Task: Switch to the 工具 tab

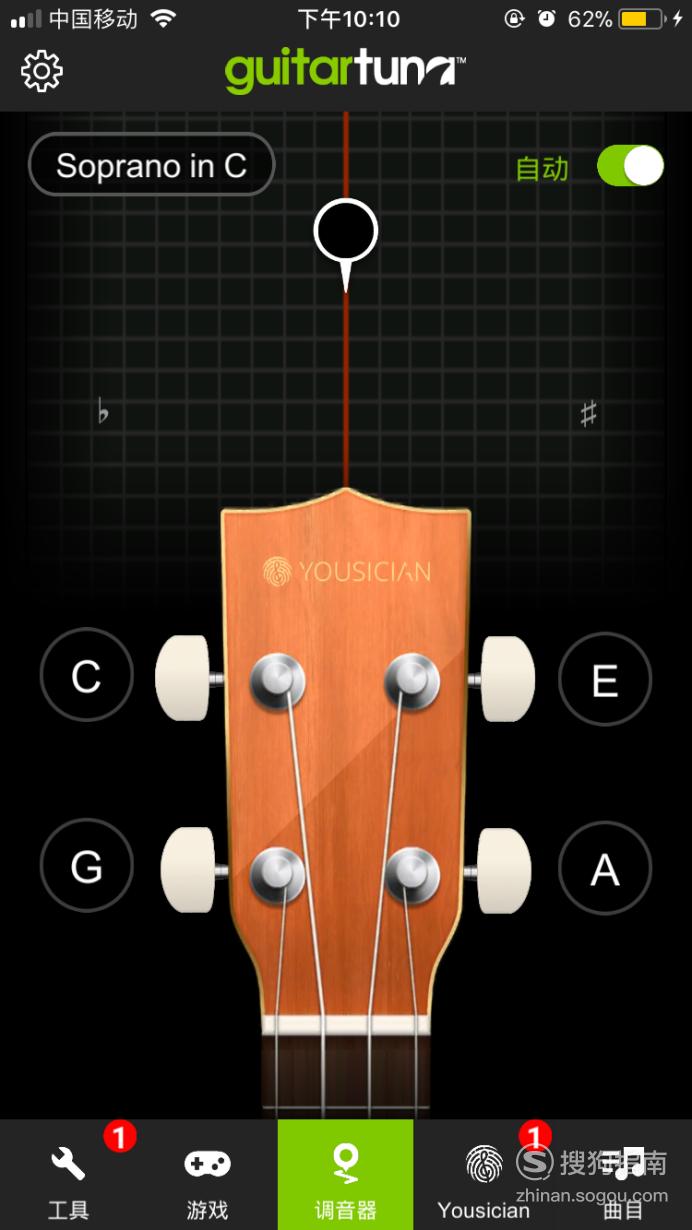Action: point(69,1175)
